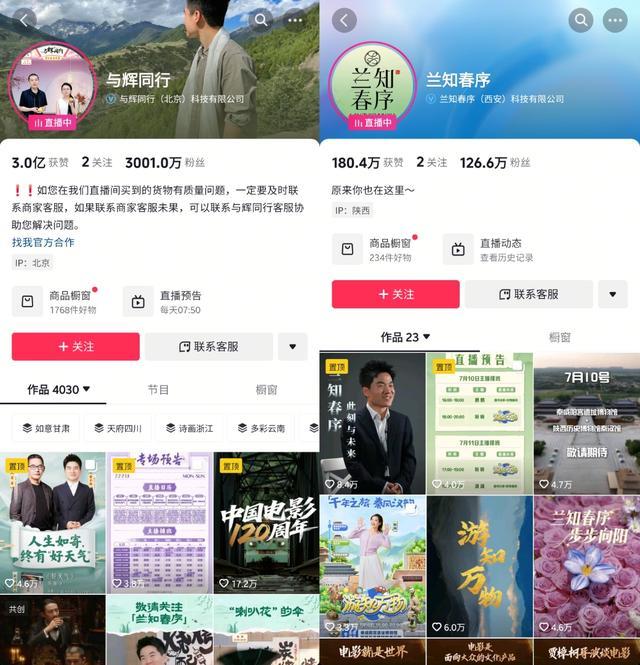Select the 多彩云南 collection chip

(x=260, y=428)
